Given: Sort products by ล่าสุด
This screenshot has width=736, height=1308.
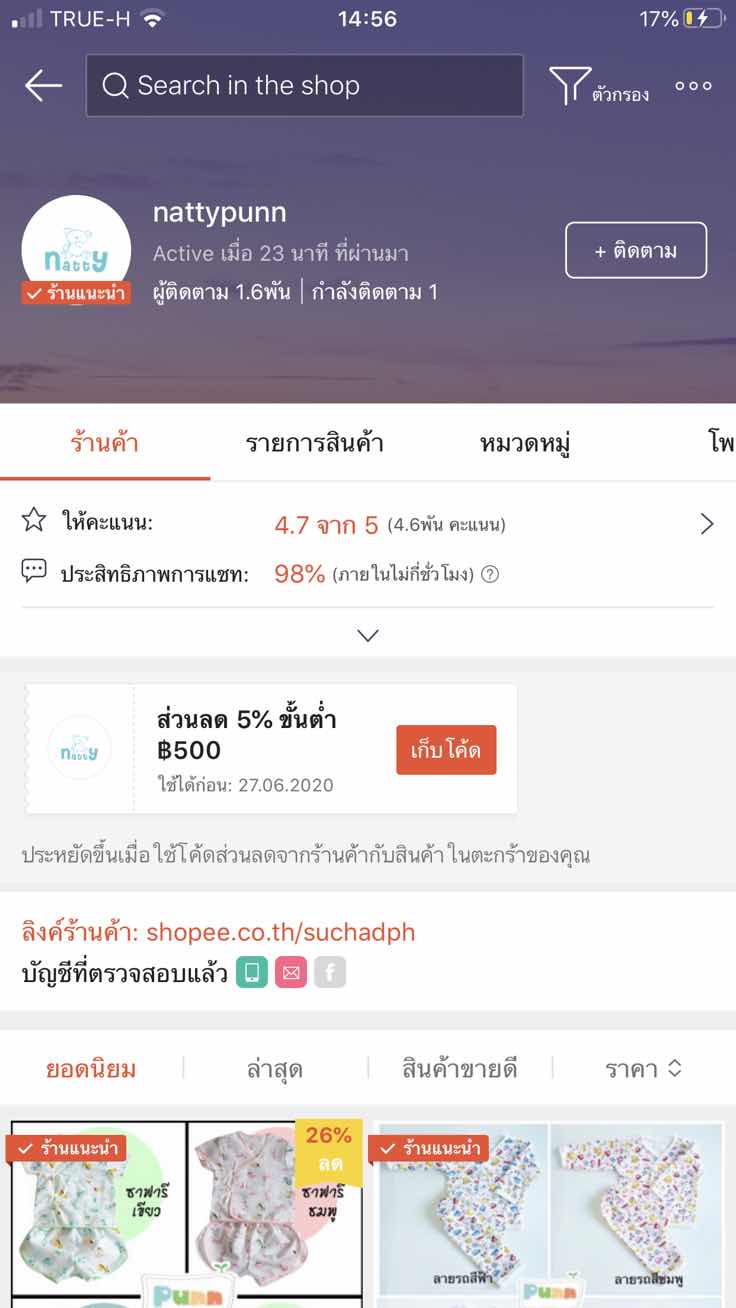Looking at the screenshot, I should coord(275,1068).
